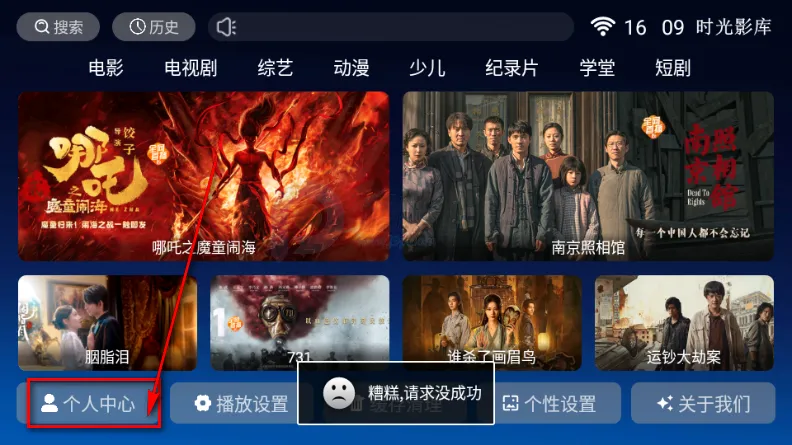The image size is (792, 445).
Task: Open the 731 movie tile
Action: coord(299,322)
